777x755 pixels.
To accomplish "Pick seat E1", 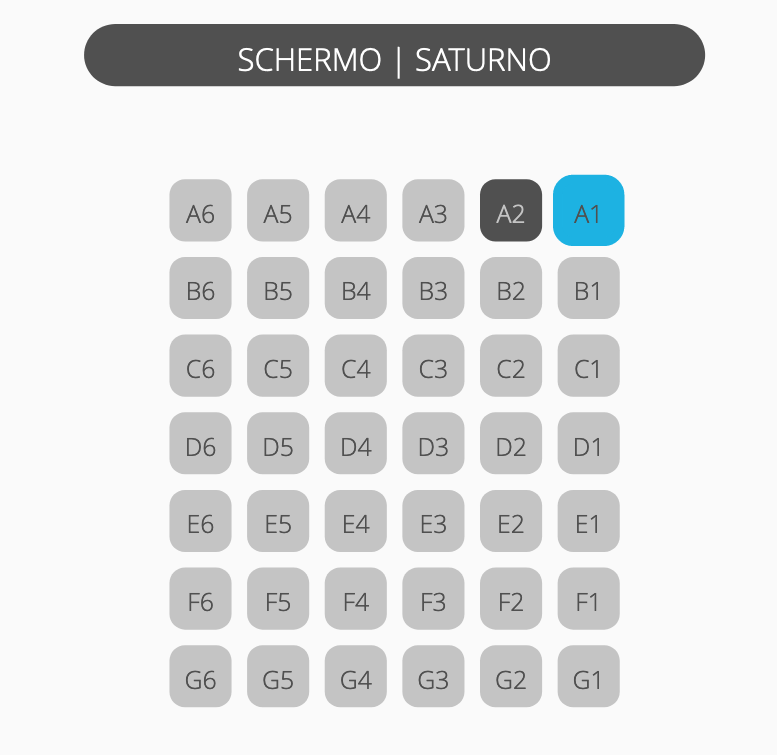I will coord(588,521).
